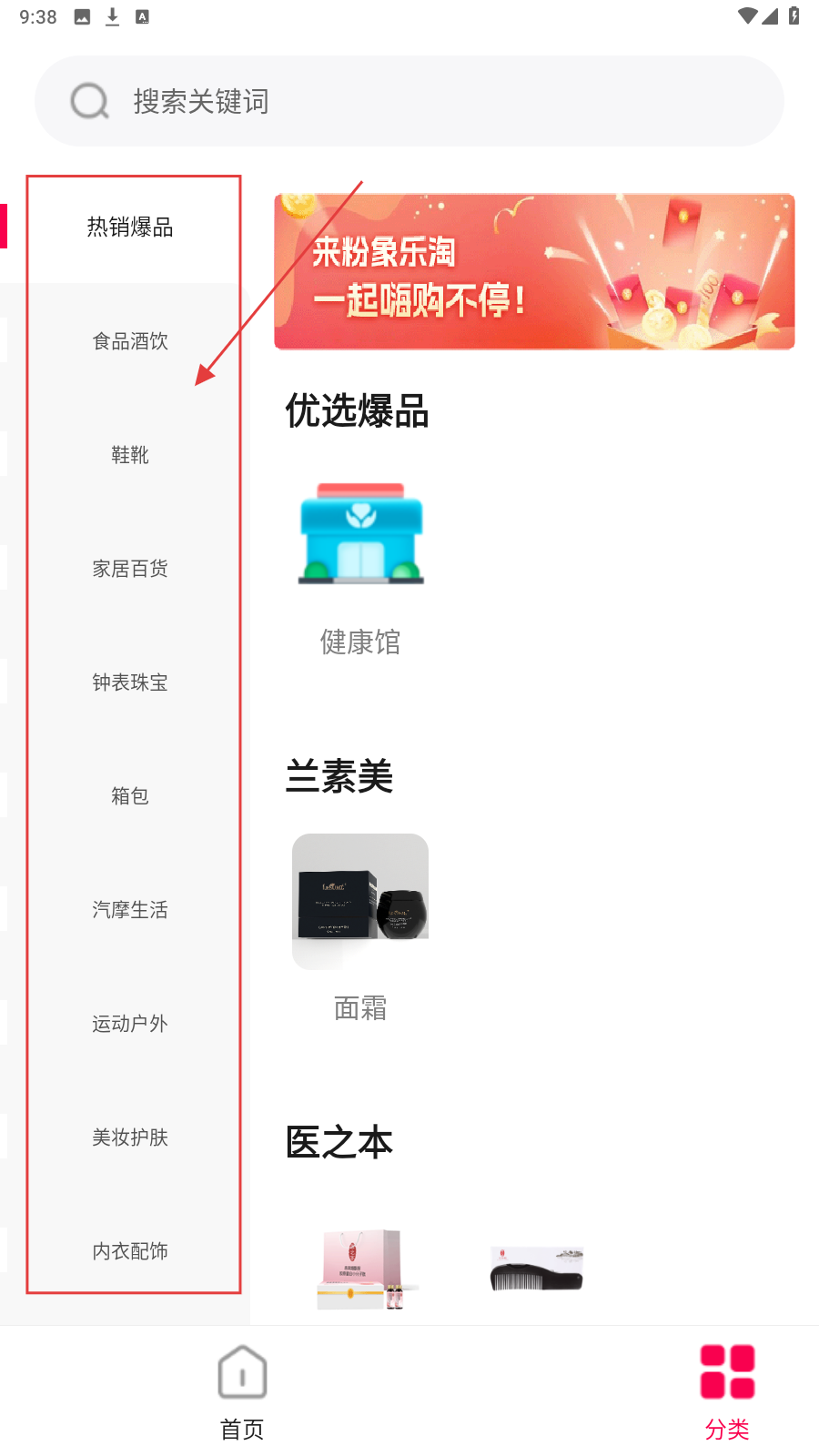The height and width of the screenshot is (1456, 819).
Task: Open the black comb product under 医之本
Action: (x=537, y=1269)
